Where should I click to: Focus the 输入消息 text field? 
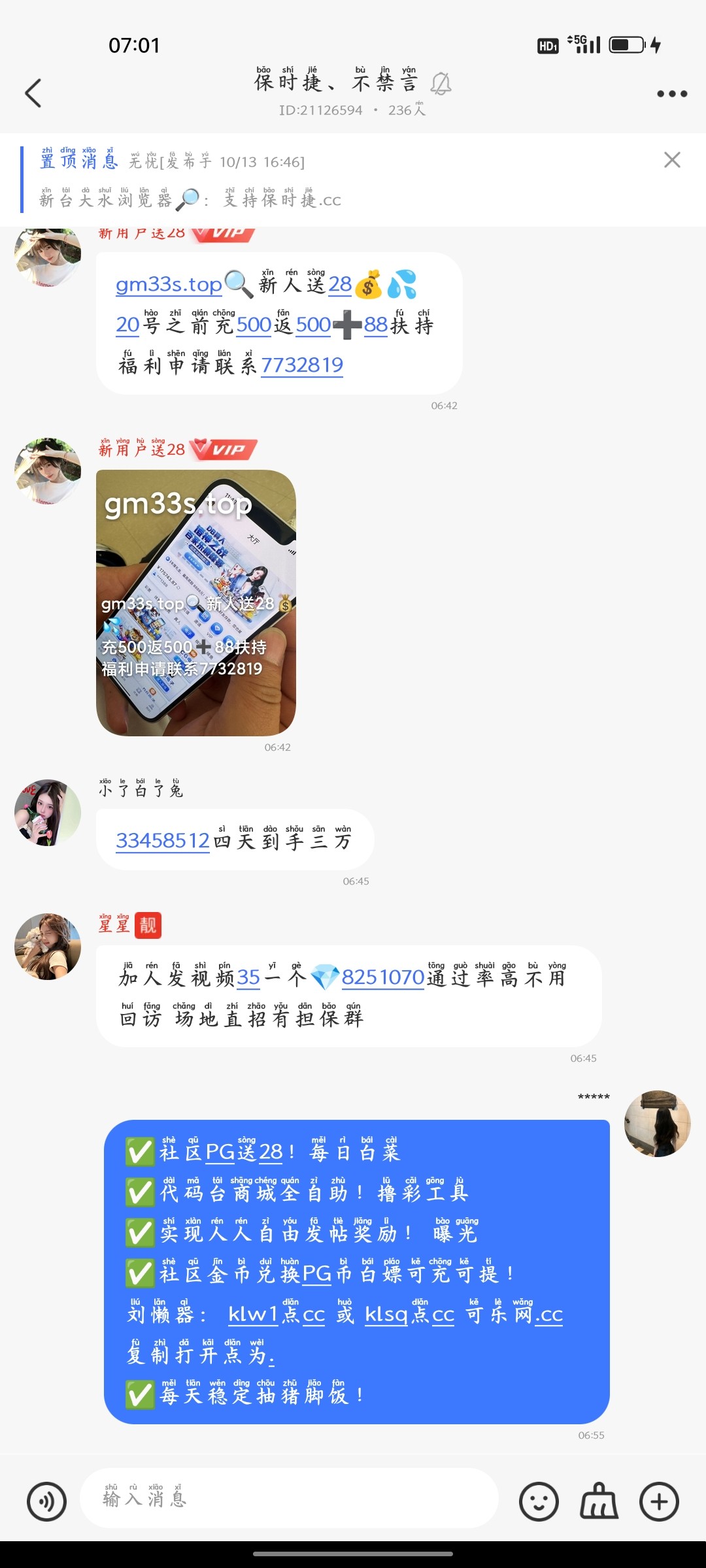click(x=288, y=1499)
